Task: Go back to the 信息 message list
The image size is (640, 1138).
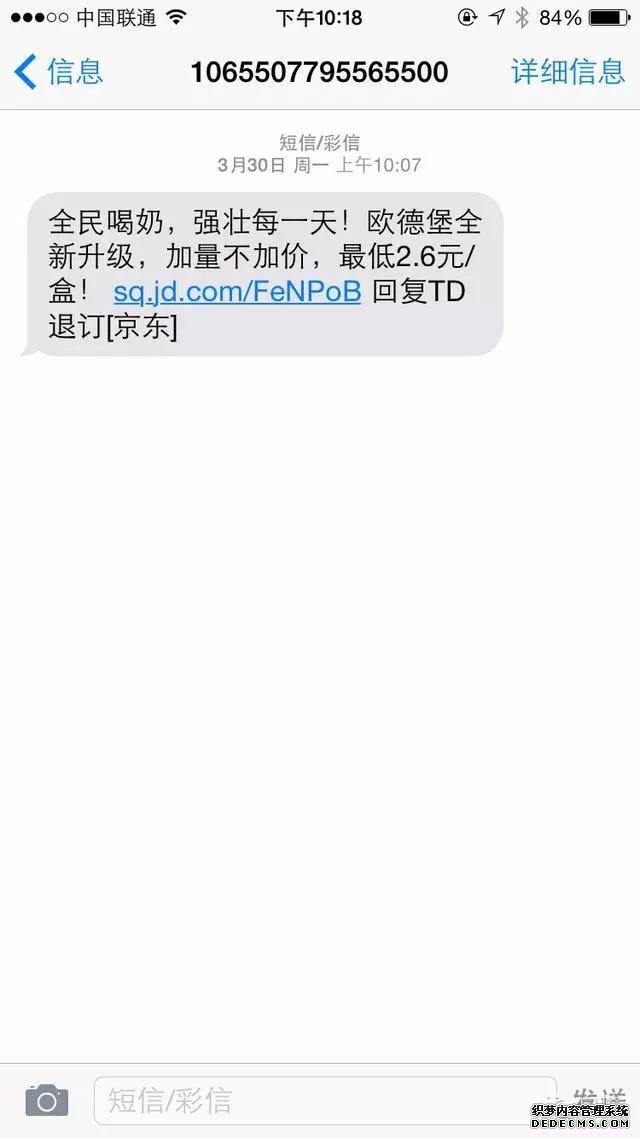Action: [58, 72]
